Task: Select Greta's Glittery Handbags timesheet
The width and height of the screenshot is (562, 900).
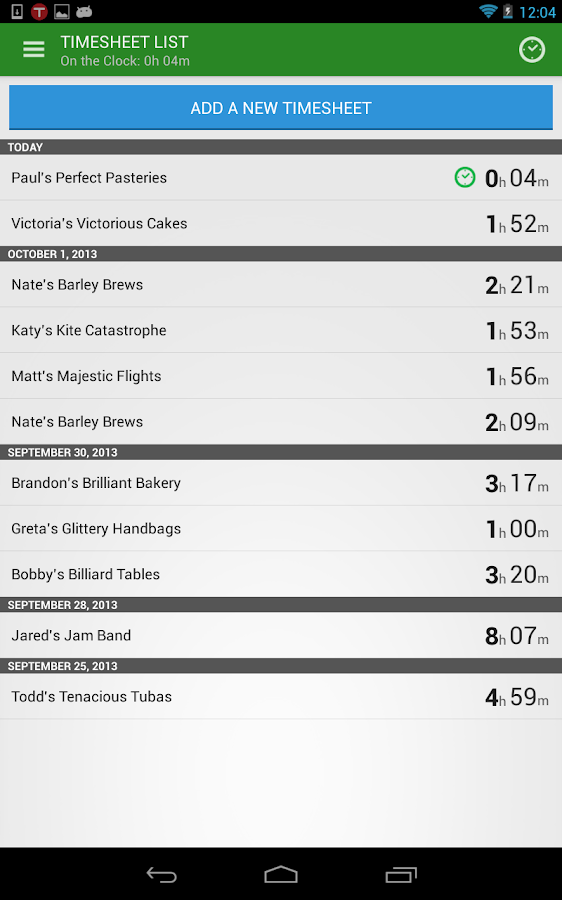Action: 281,529
